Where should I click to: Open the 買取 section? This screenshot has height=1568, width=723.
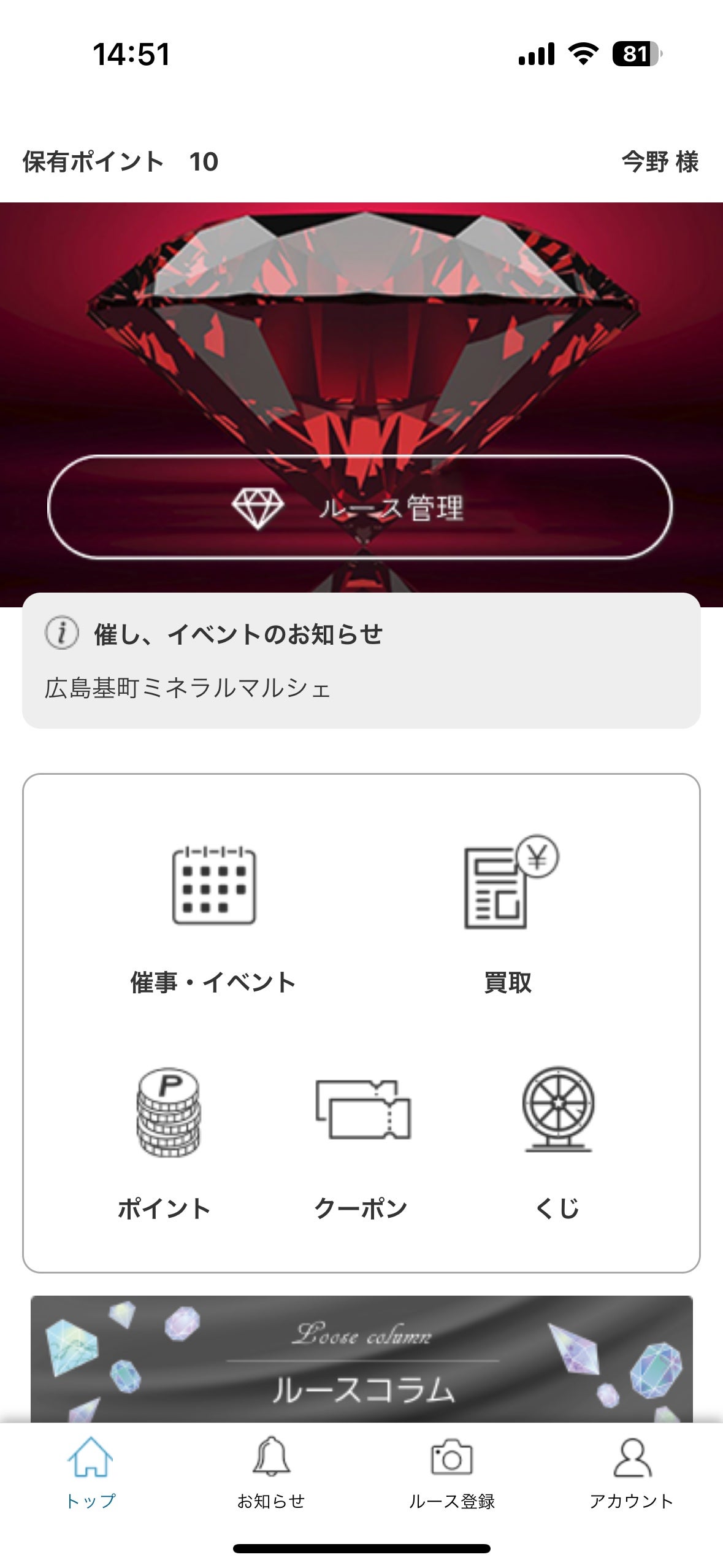pyautogui.click(x=509, y=915)
